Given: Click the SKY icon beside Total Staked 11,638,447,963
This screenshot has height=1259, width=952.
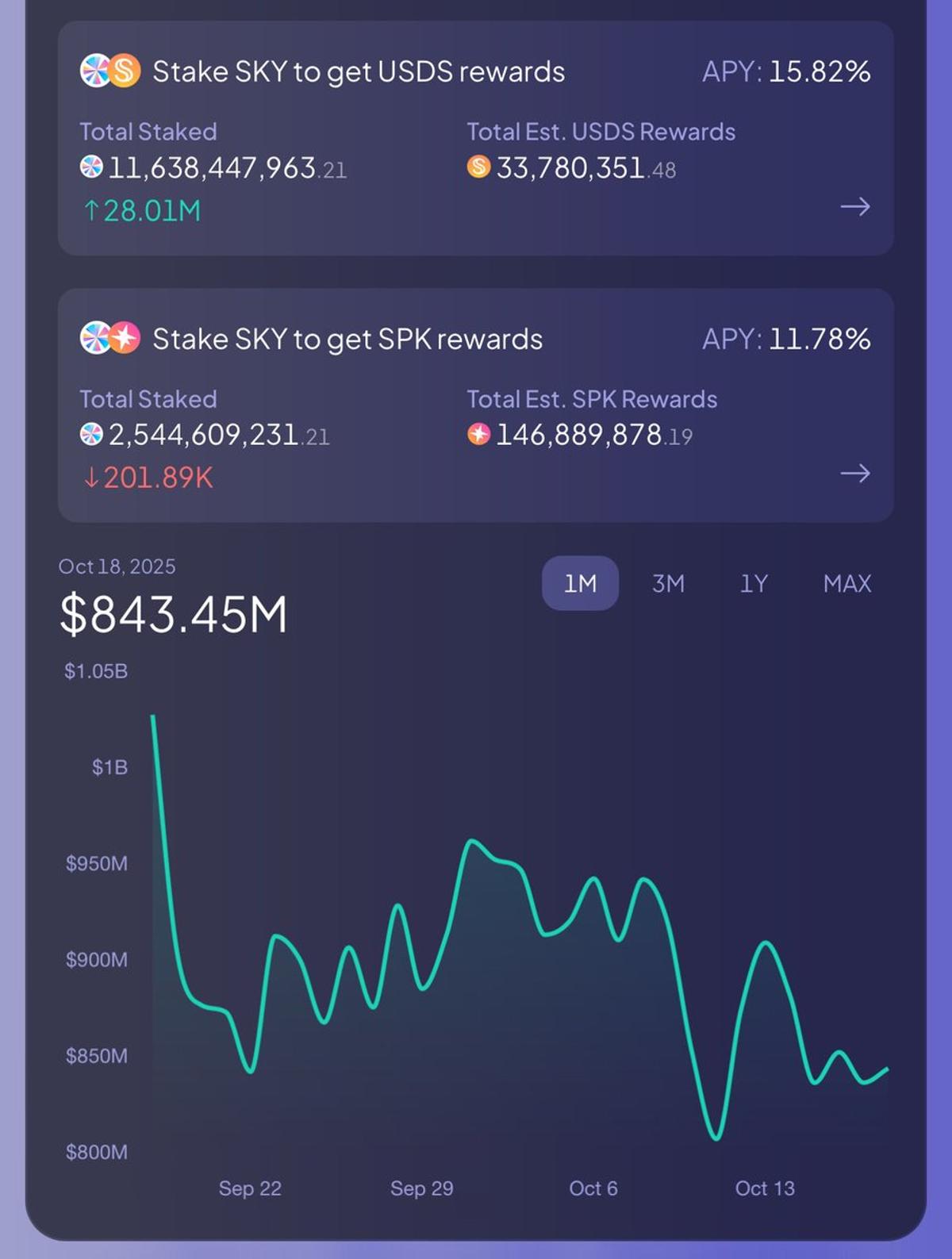Looking at the screenshot, I should pos(92,167).
